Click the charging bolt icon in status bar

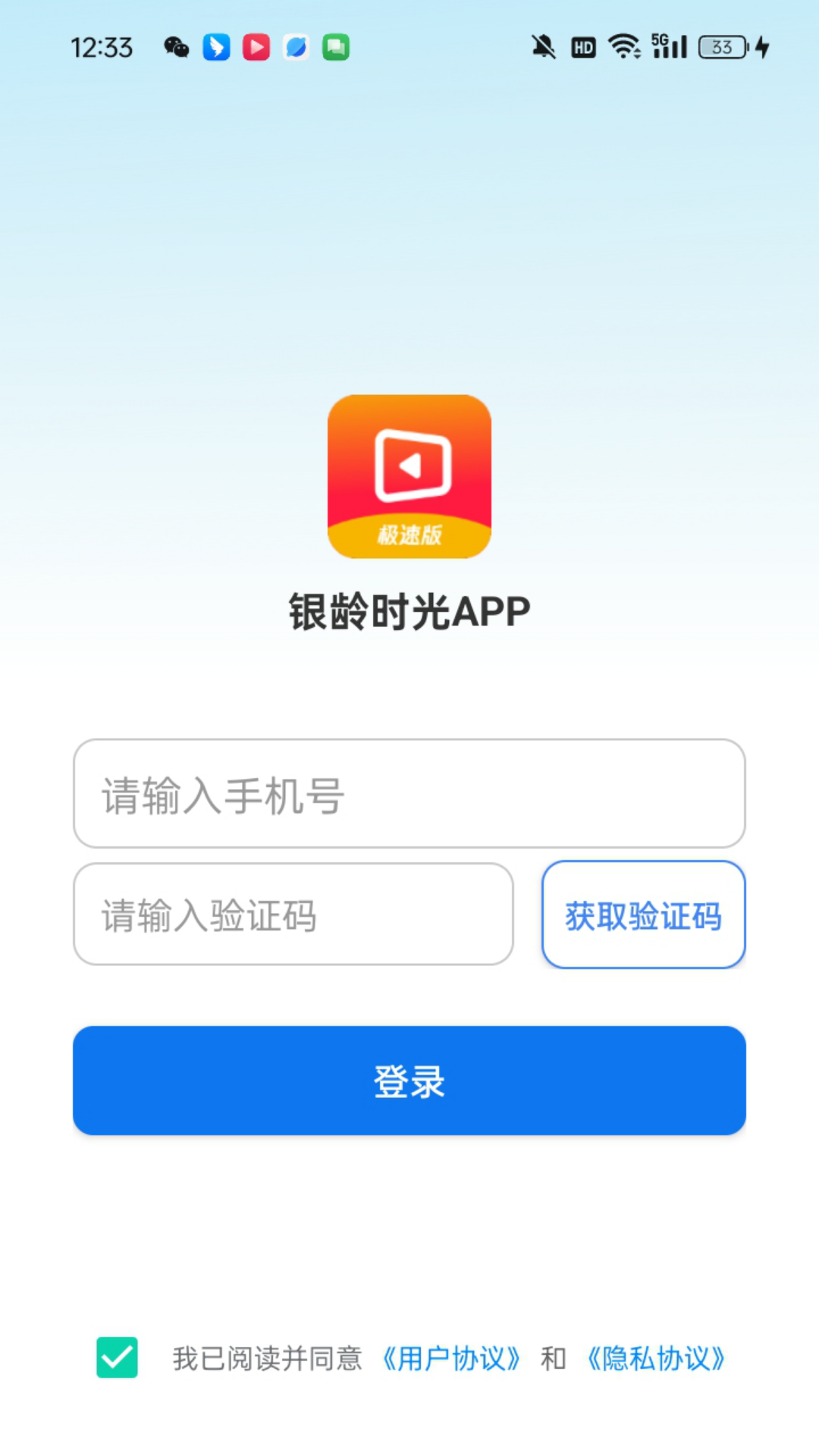tap(762, 47)
